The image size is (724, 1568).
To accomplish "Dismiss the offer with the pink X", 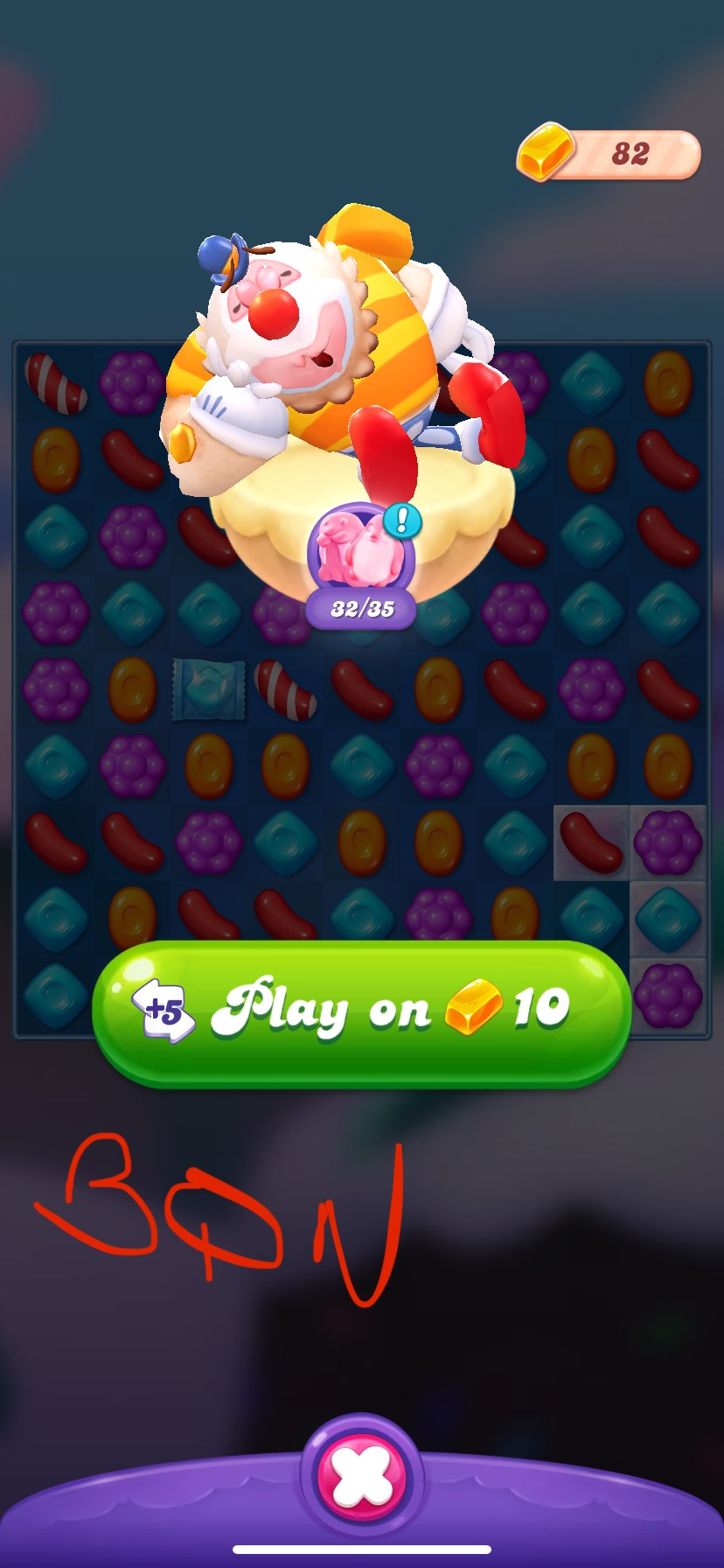I will (x=362, y=1475).
